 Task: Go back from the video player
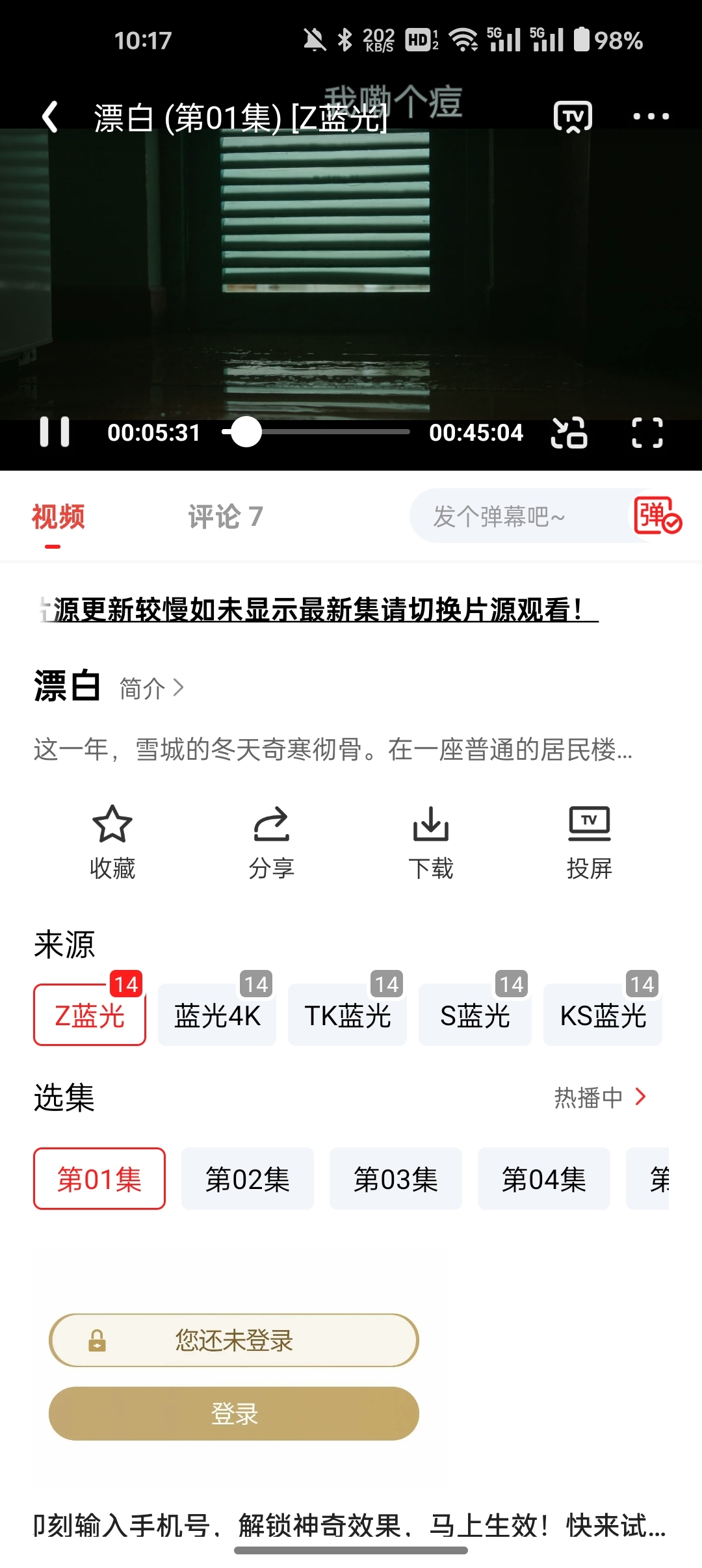pos(51,117)
